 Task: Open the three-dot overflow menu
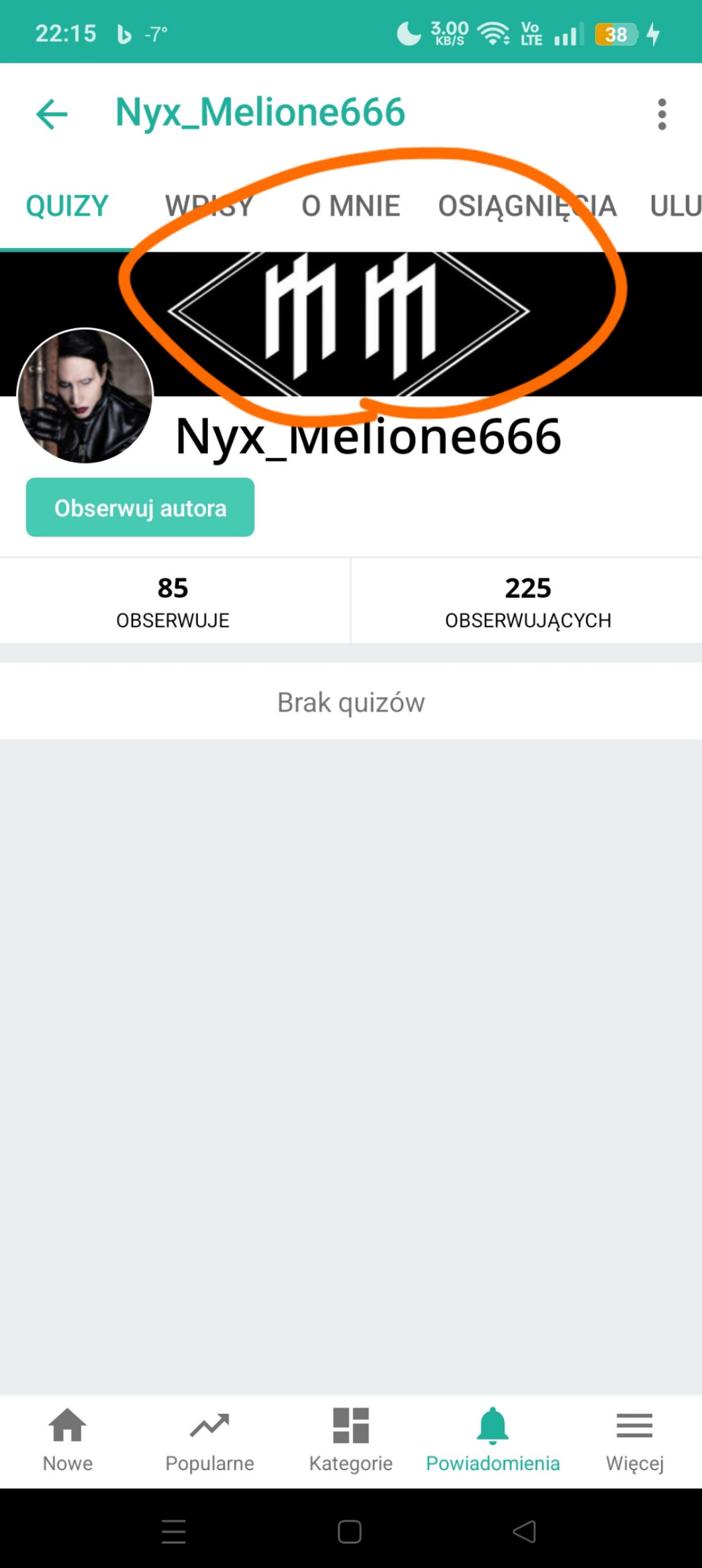coord(661,115)
